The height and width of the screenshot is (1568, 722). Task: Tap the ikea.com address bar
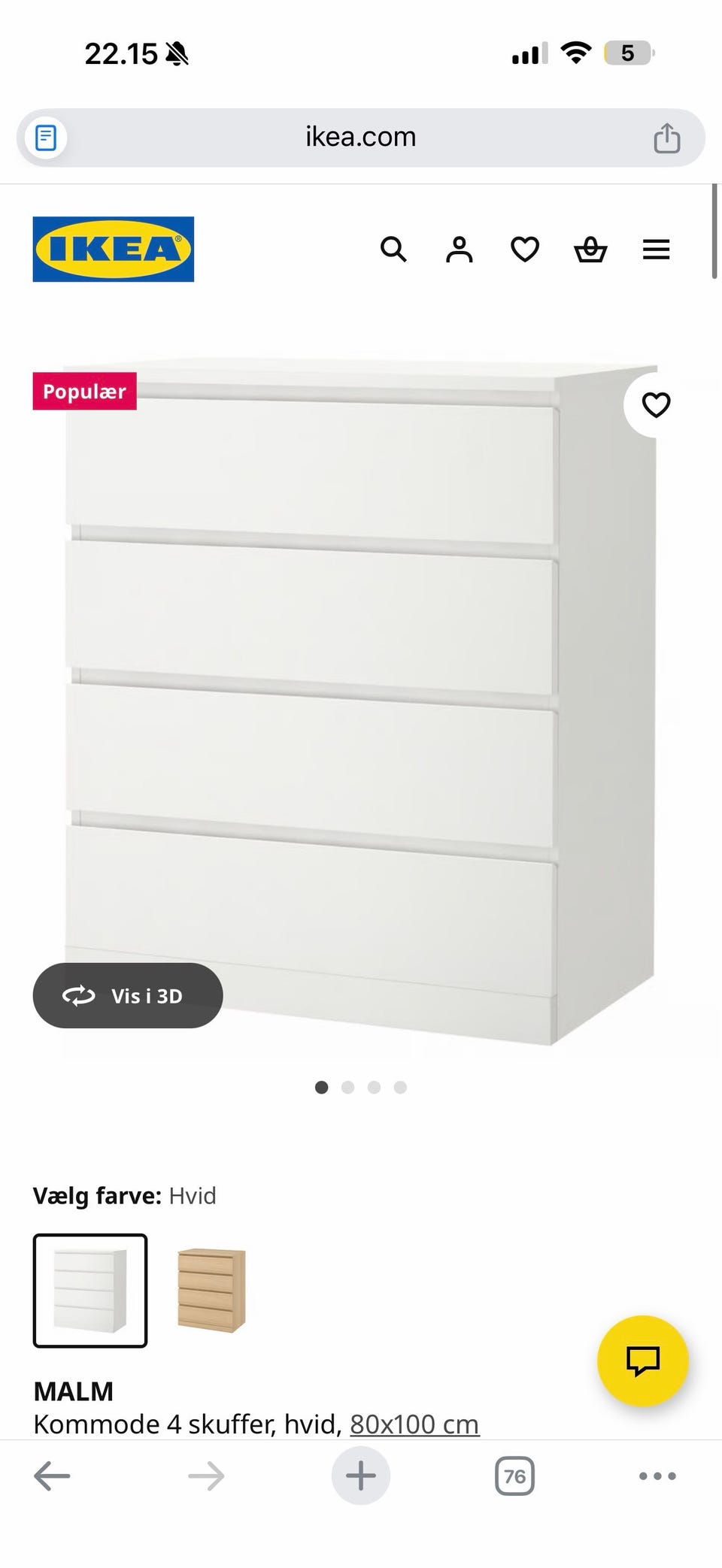(361, 137)
